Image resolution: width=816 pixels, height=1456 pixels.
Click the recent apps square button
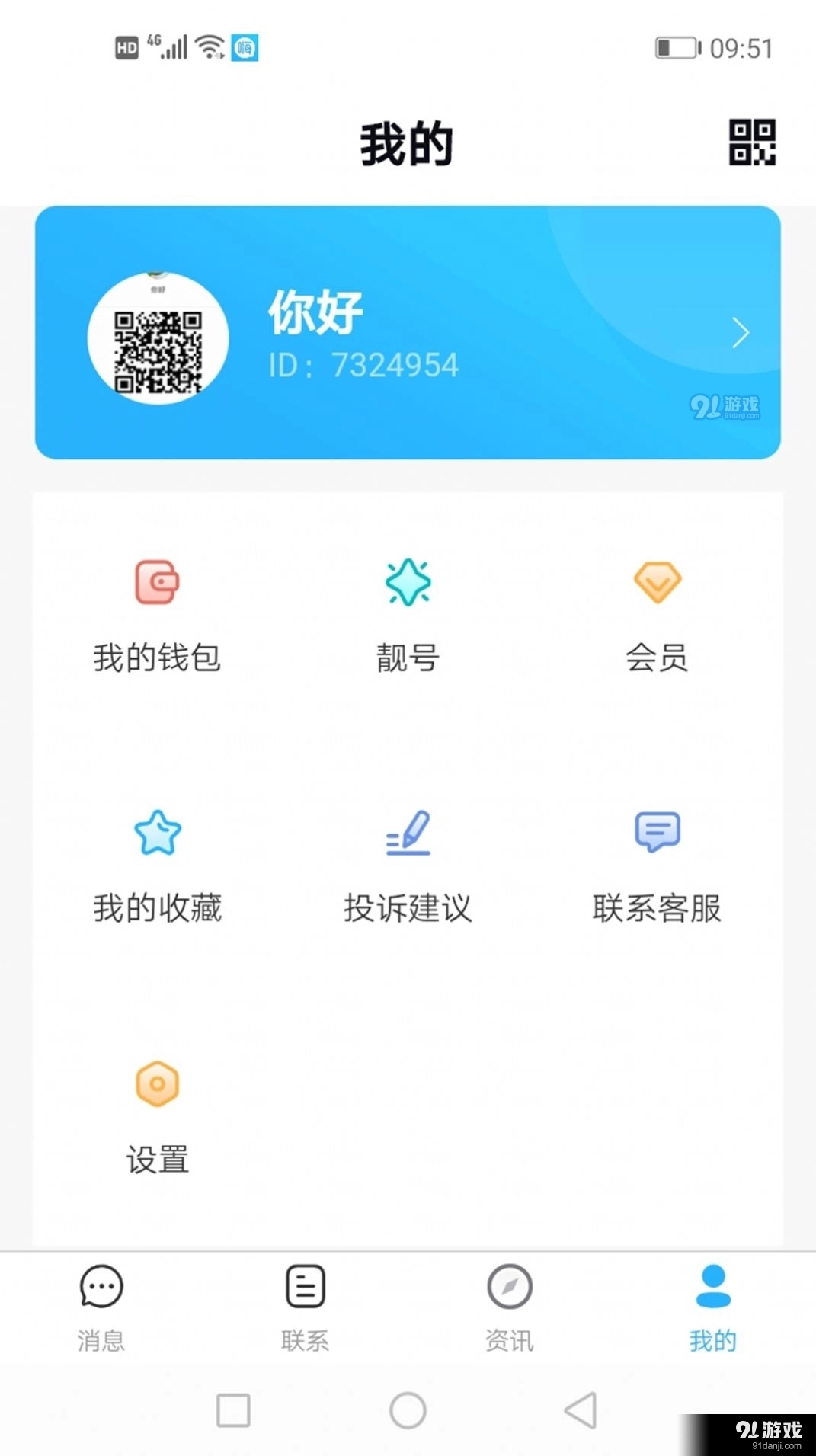[x=232, y=1410]
